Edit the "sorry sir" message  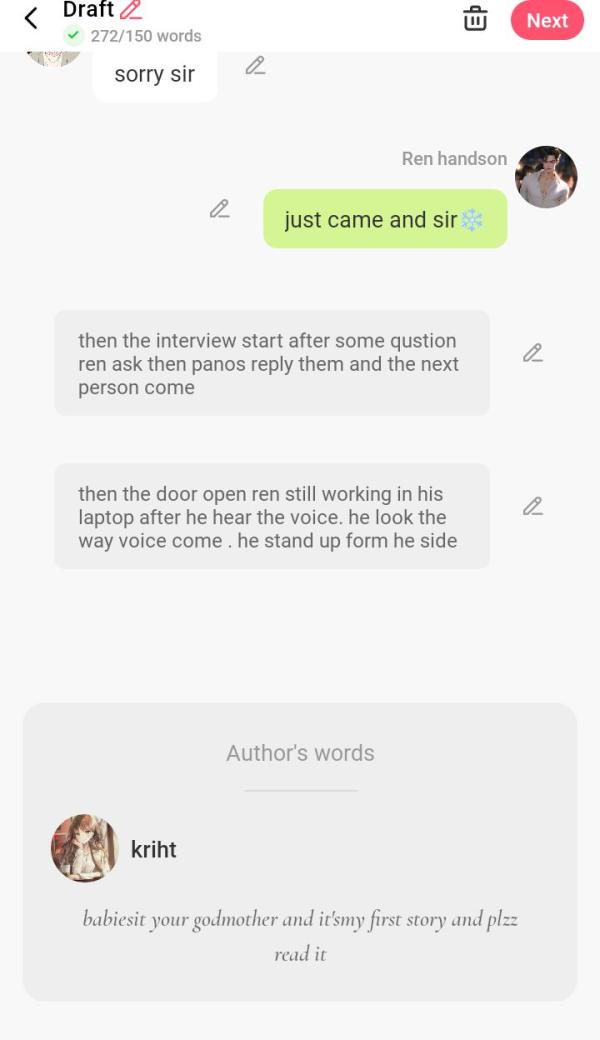tap(255, 66)
